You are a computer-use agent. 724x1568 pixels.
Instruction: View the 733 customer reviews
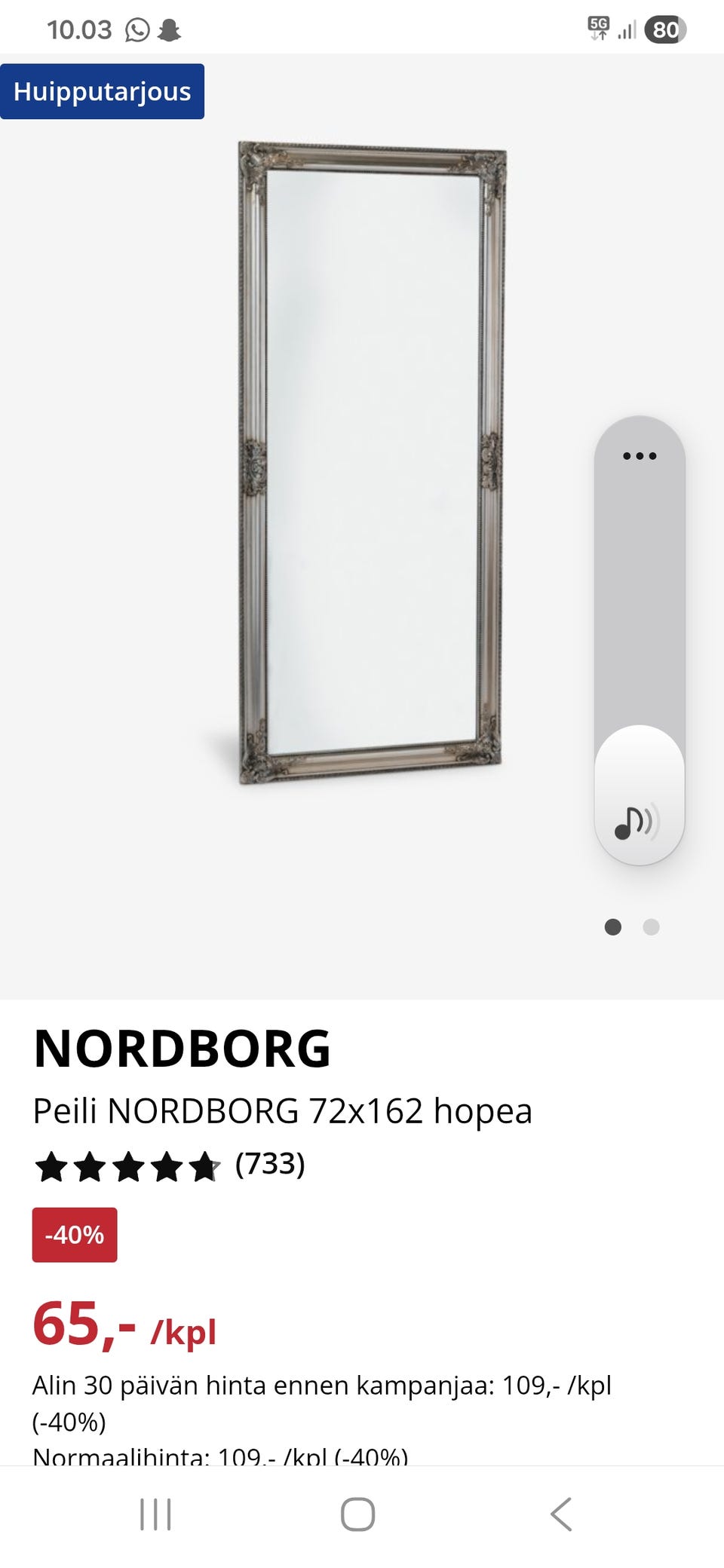(x=269, y=1165)
